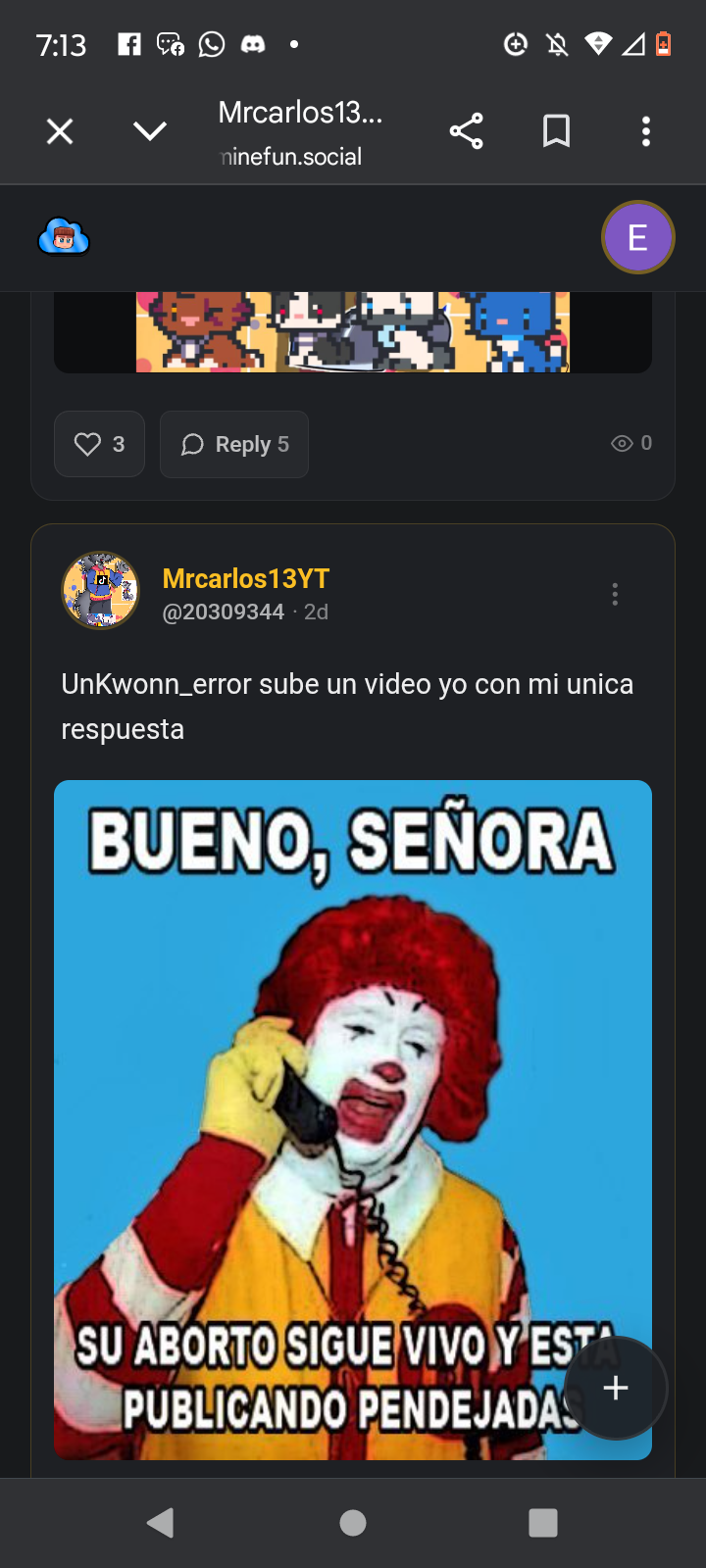Open Mrcarlos13YT's profile picture

[x=100, y=590]
